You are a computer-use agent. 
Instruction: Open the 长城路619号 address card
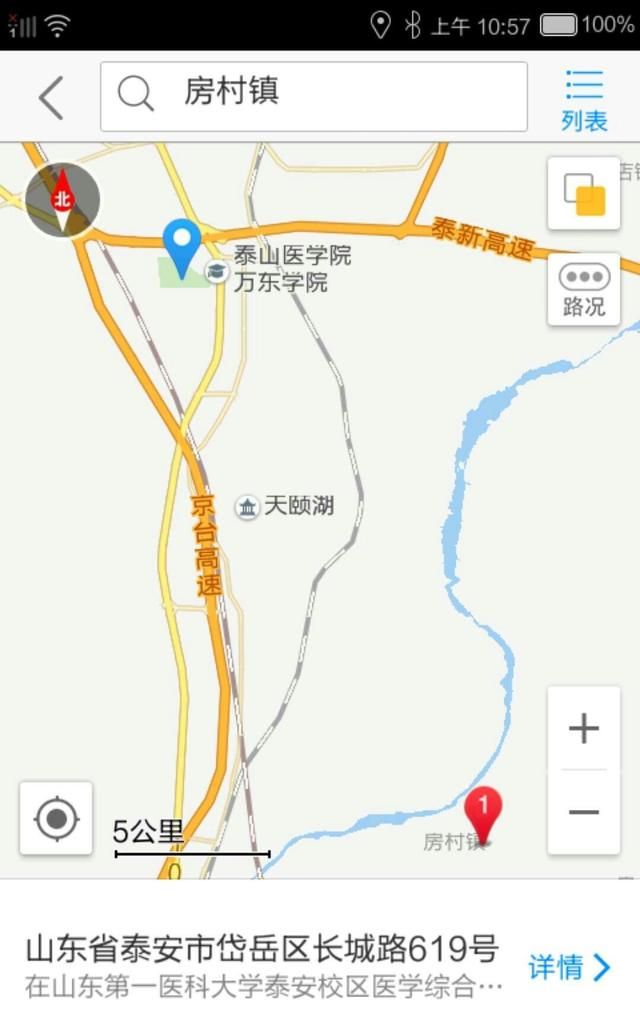click(320, 967)
